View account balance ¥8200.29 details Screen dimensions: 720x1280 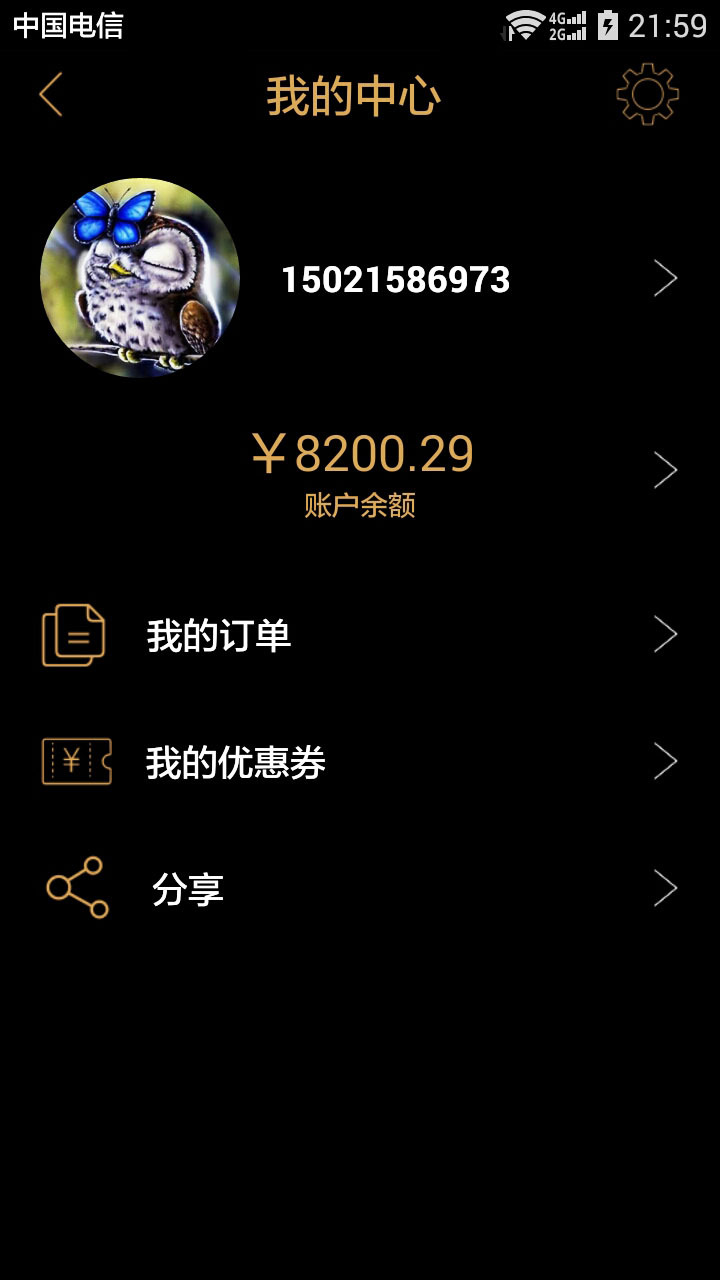pyautogui.click(x=362, y=470)
